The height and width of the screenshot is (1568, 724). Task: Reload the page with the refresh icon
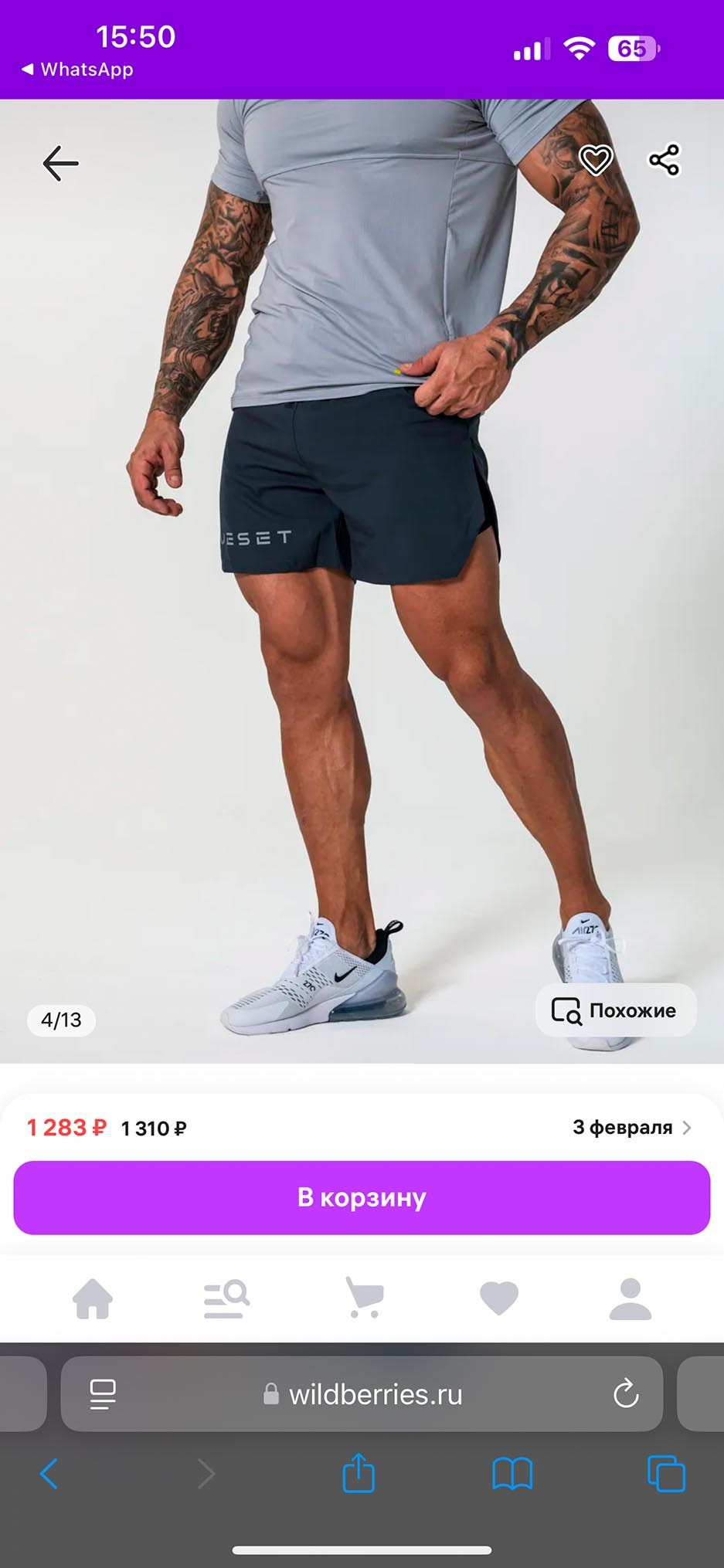pyautogui.click(x=626, y=1394)
